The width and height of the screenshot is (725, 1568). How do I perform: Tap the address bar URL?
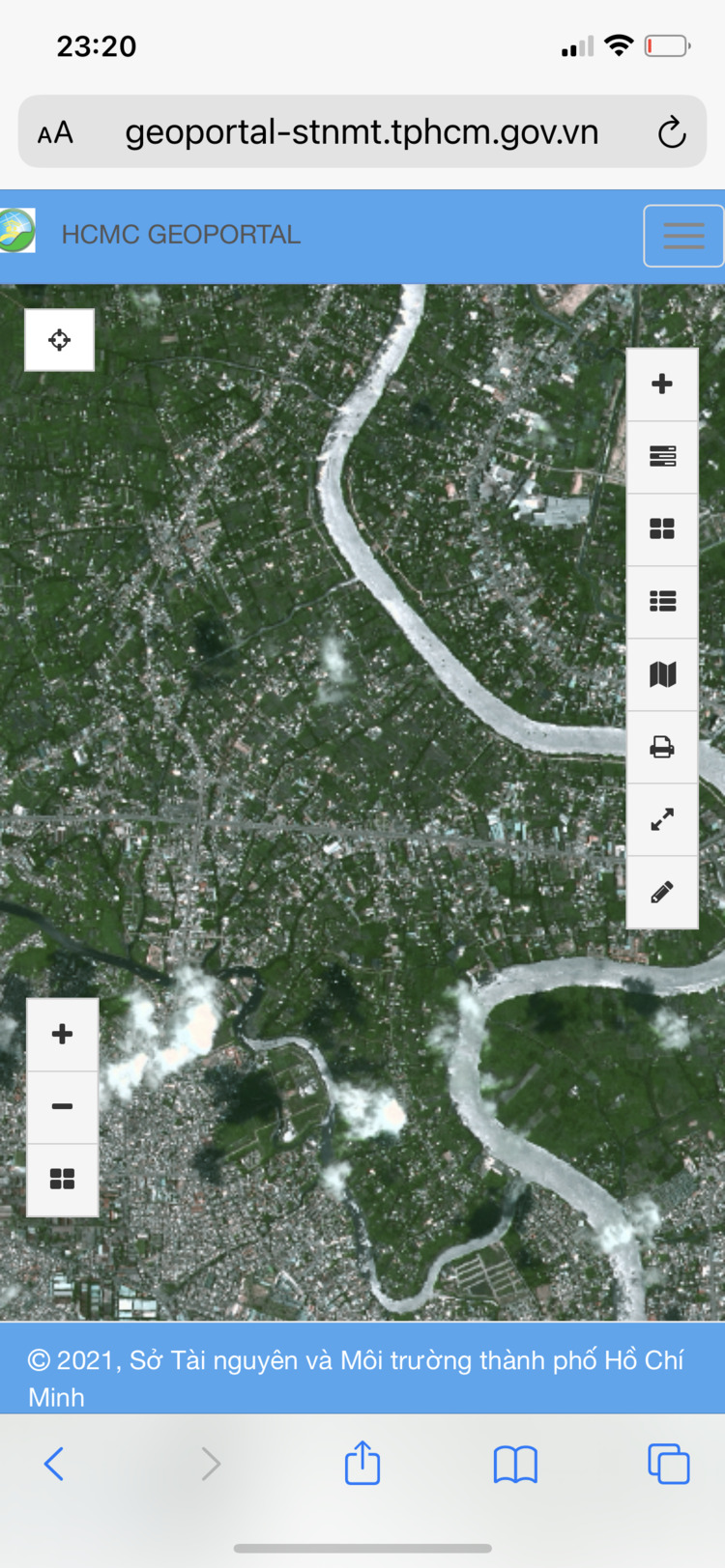[362, 132]
